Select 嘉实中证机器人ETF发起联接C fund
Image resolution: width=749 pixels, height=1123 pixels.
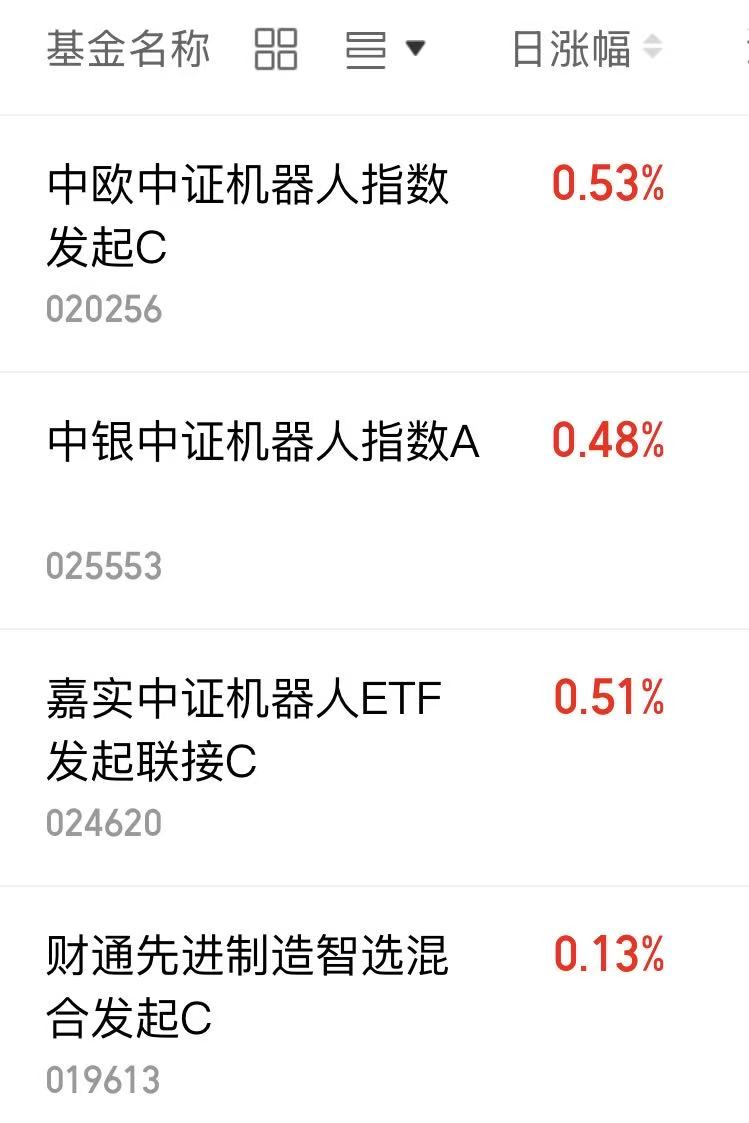pos(243,729)
